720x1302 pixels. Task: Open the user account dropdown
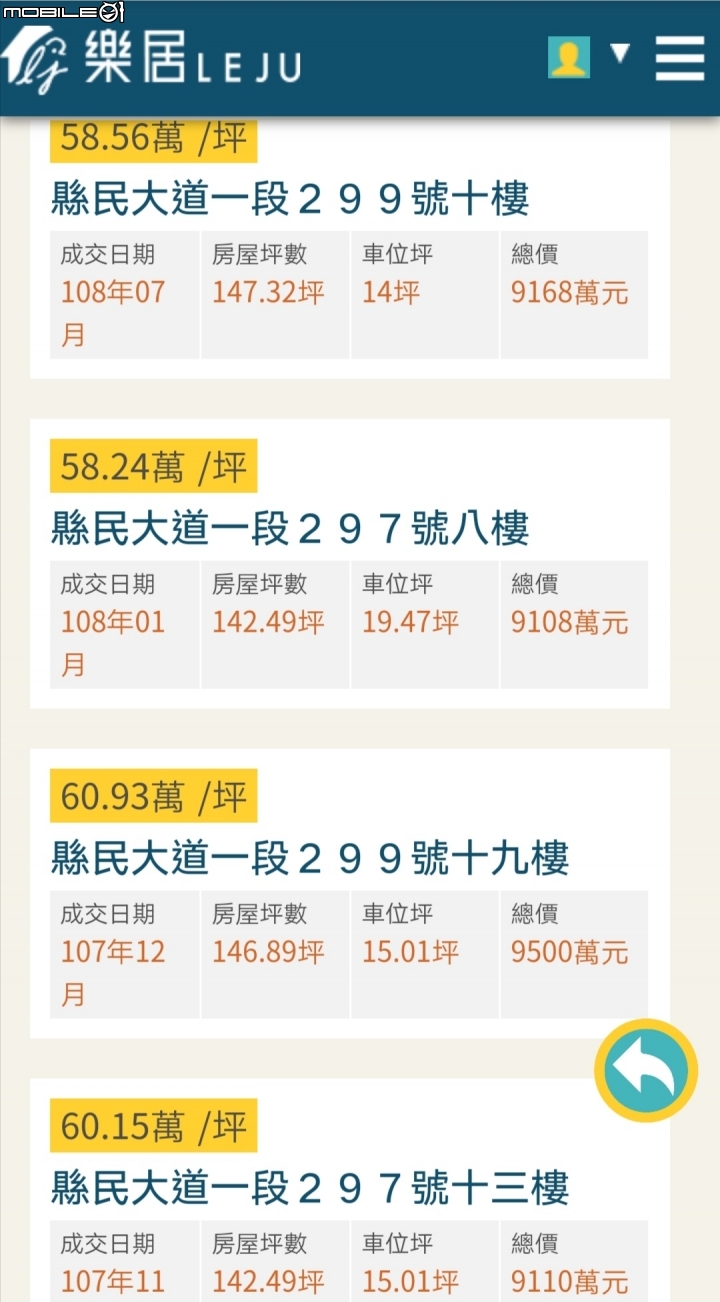589,56
